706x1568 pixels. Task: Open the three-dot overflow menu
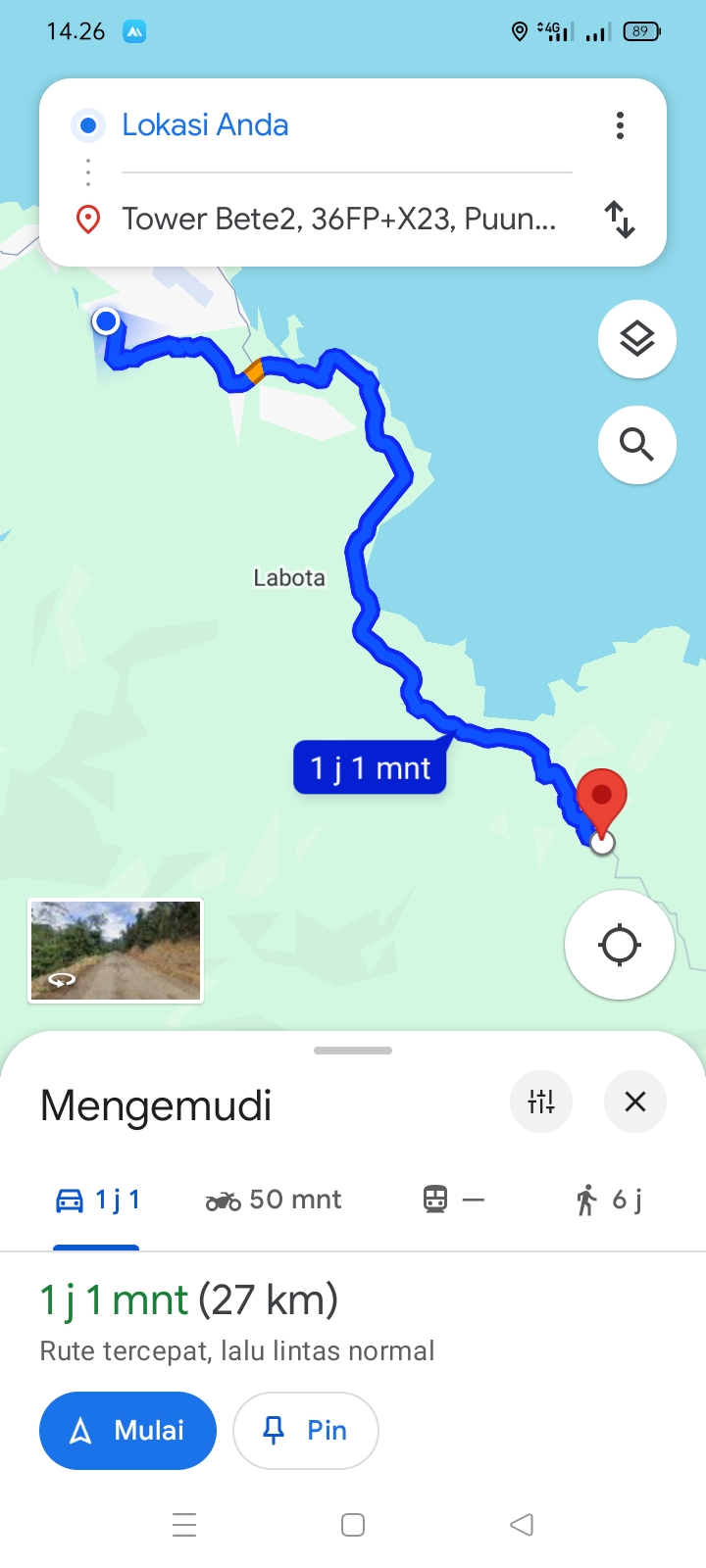[x=620, y=125]
